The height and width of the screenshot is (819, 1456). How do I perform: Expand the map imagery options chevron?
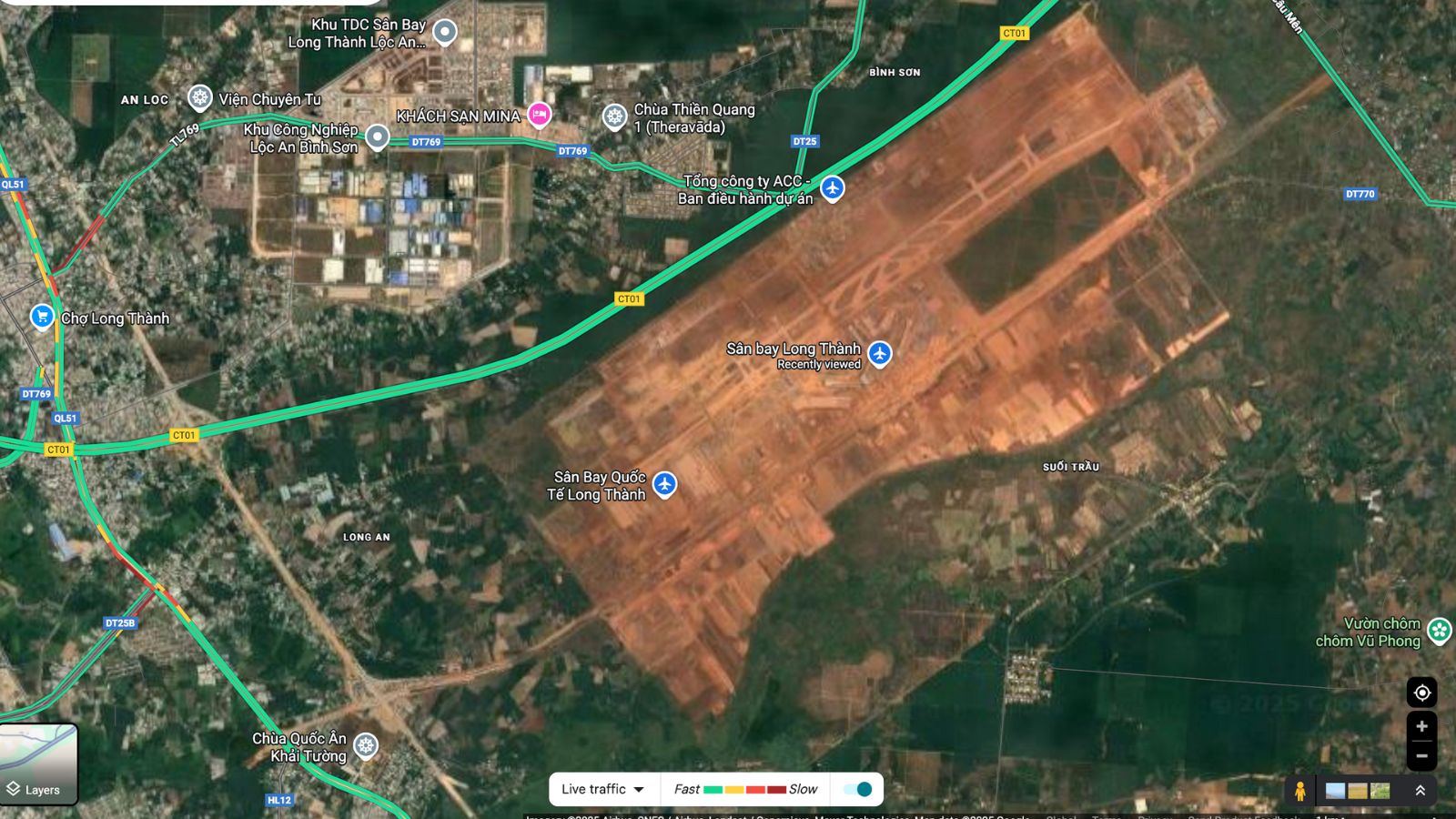tap(1420, 791)
